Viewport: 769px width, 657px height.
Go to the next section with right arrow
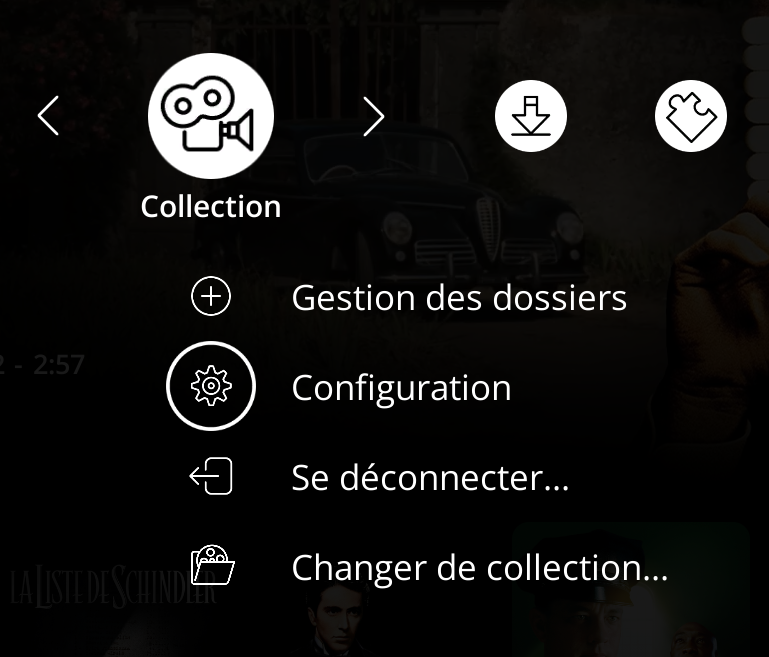373,117
